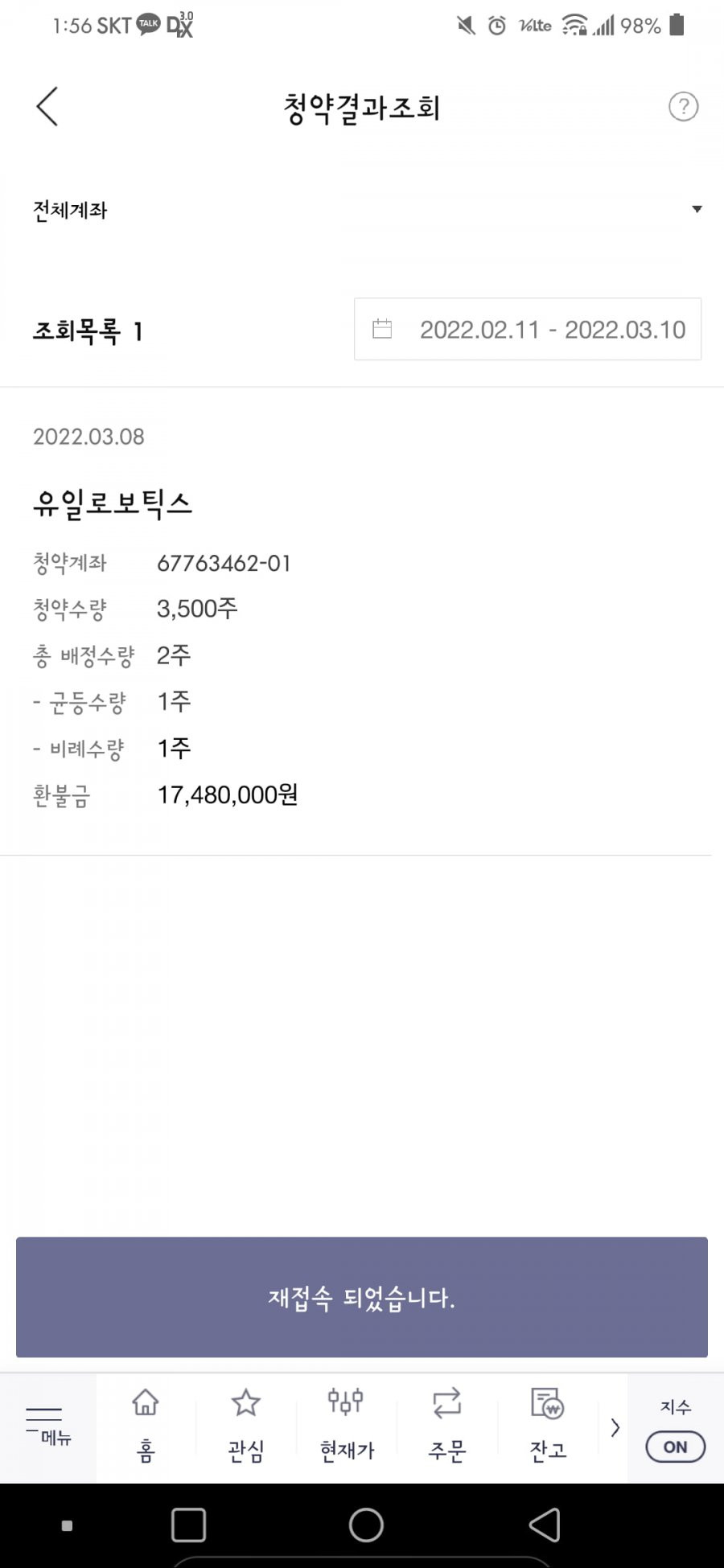Open recent apps from navigation bar

(189, 1525)
